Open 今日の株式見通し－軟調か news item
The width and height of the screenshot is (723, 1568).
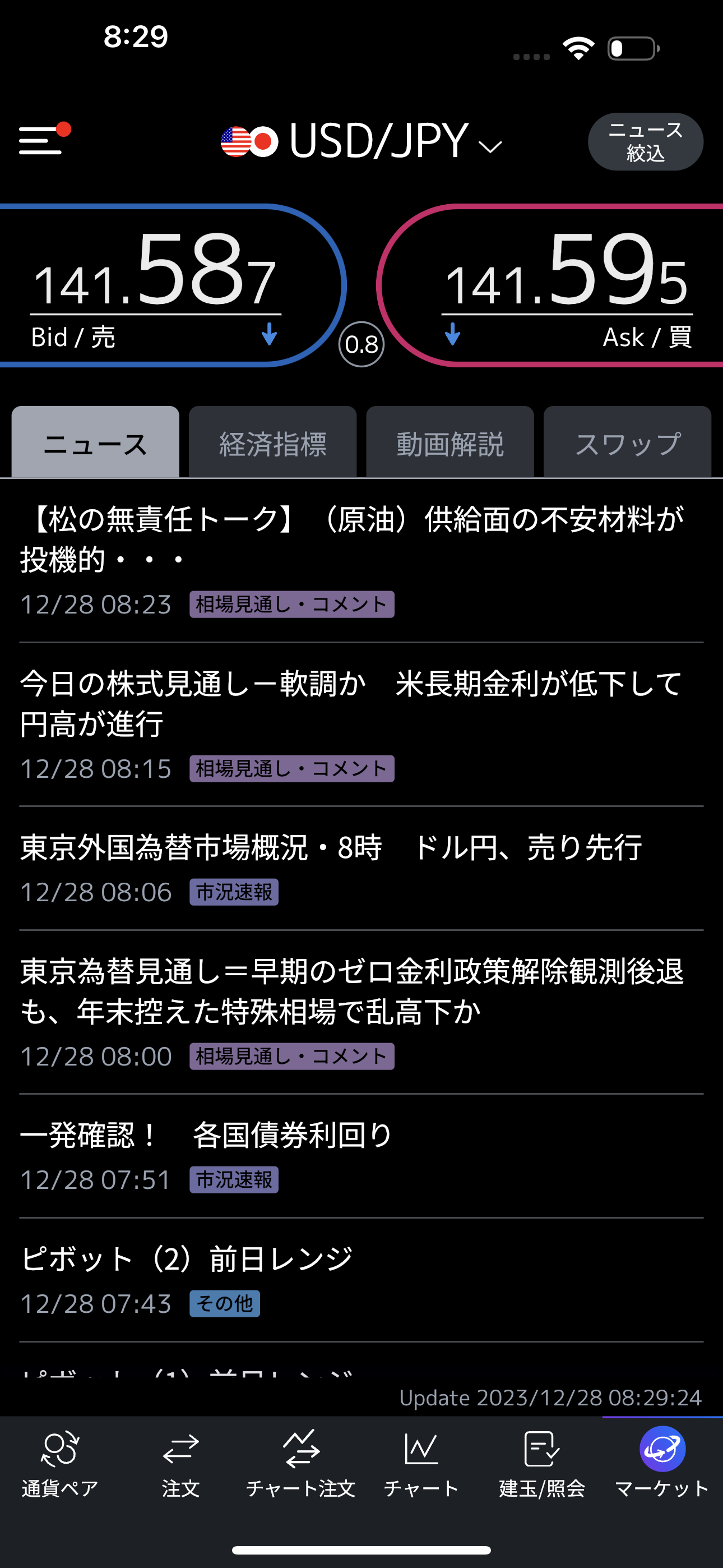(361, 725)
